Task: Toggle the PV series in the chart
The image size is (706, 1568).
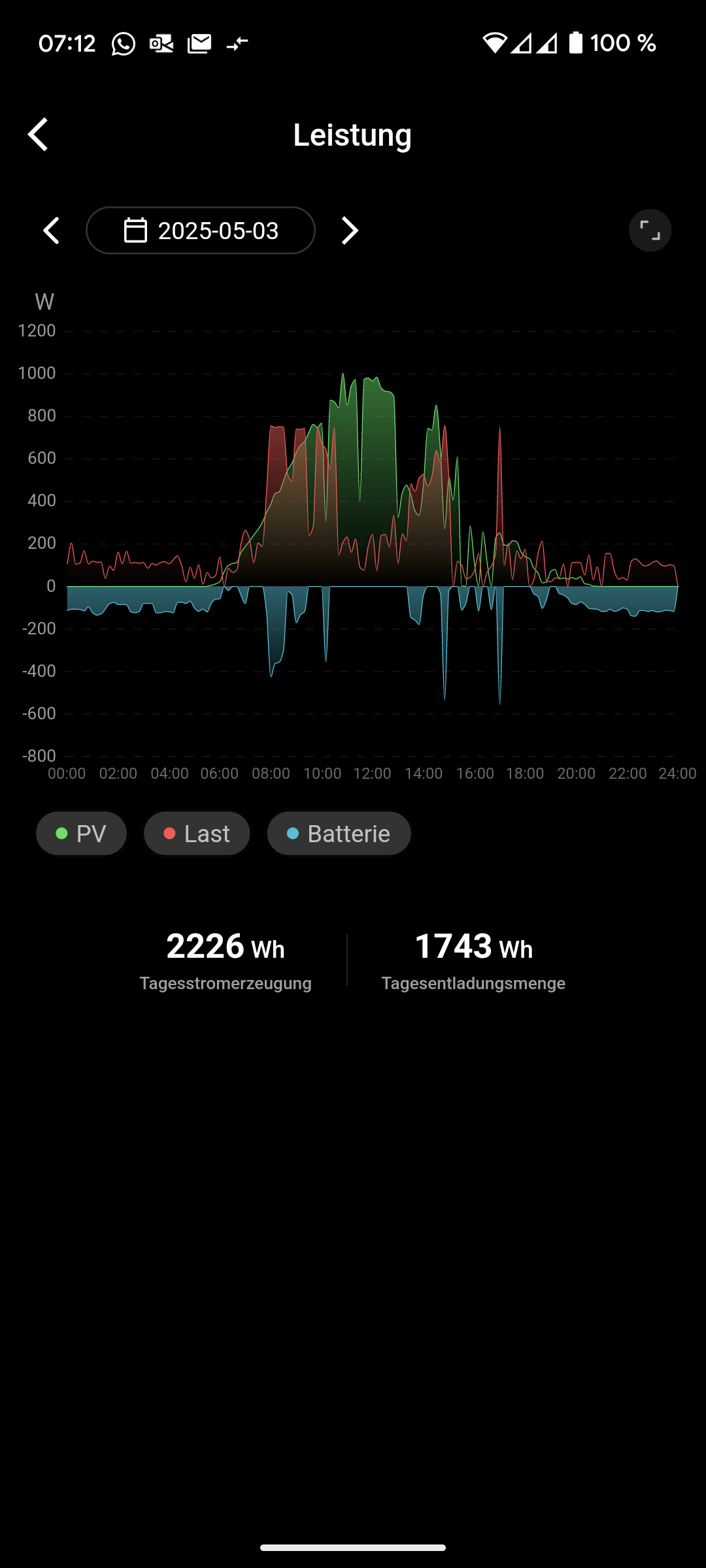Action: (x=82, y=834)
